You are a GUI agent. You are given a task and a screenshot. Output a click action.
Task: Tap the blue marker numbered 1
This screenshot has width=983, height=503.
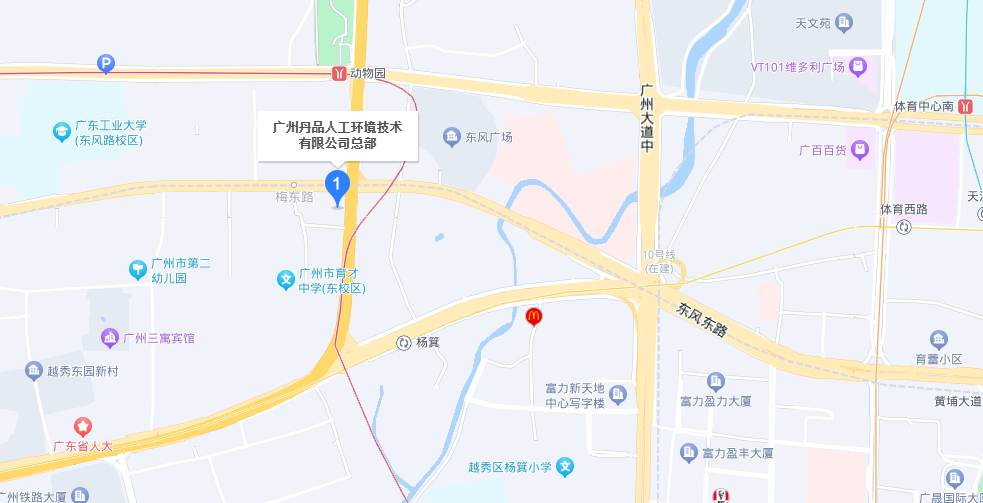click(337, 185)
